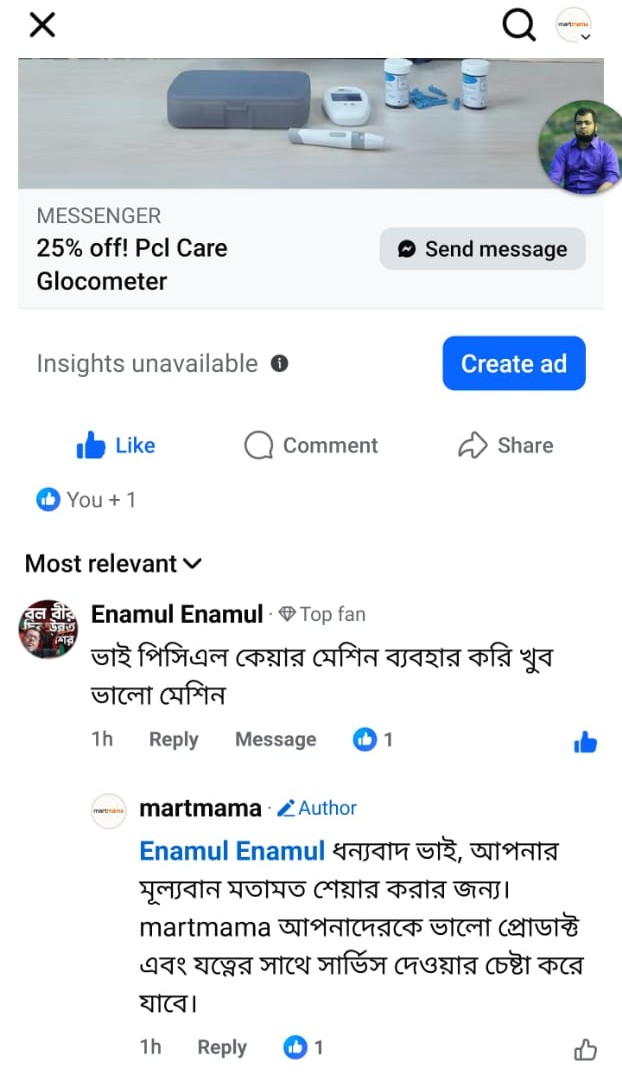Screen dimensions: 622x1078
Task: Message Enamul Enamul from his comment
Action: (275, 740)
